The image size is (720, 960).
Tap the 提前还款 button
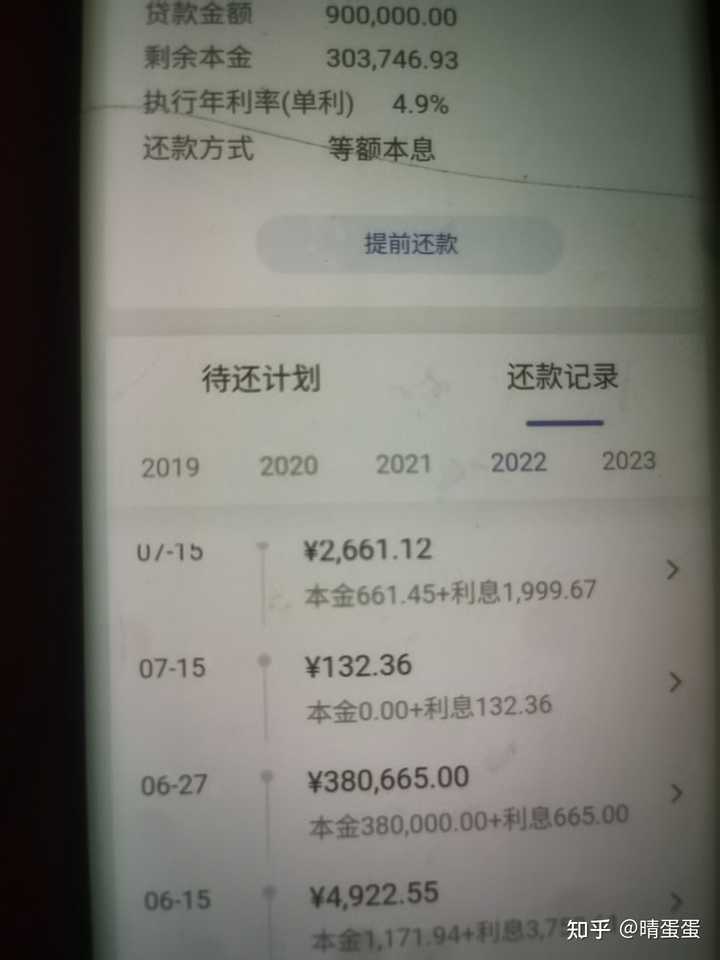tap(410, 244)
